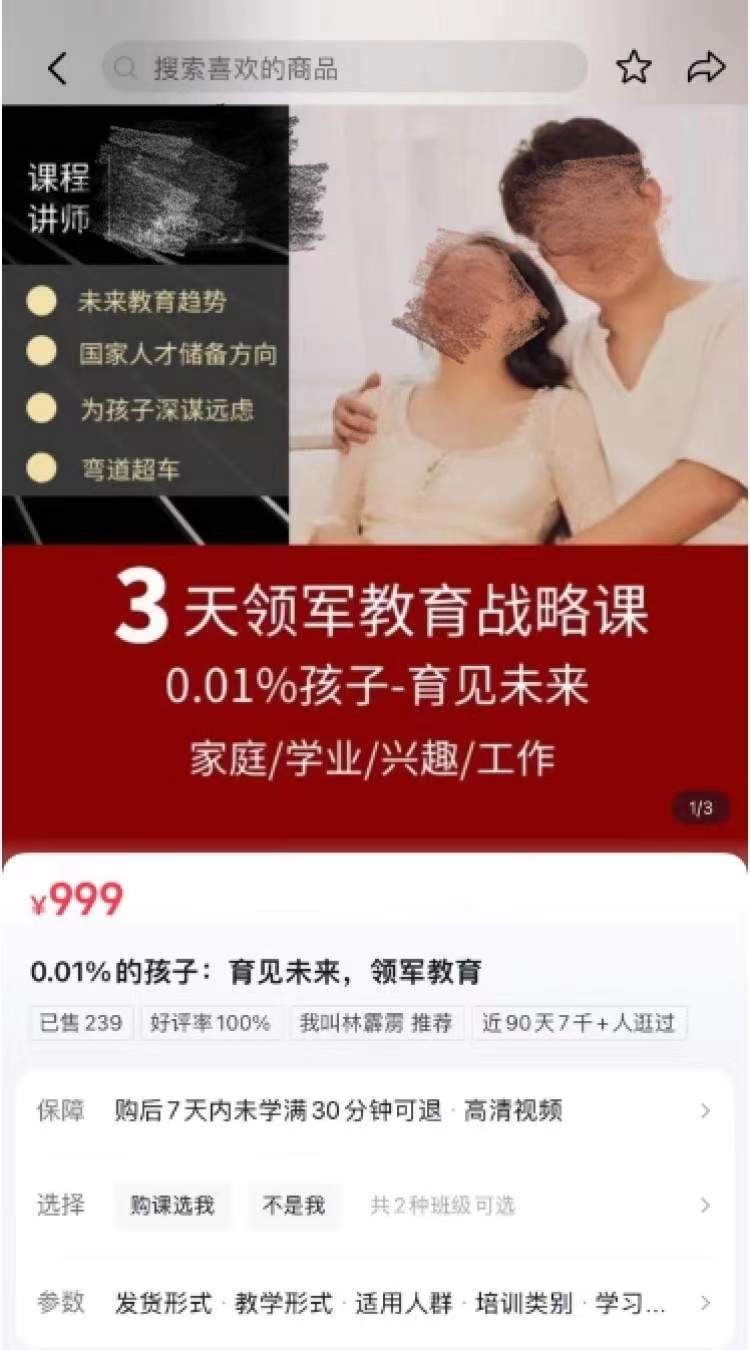Open the 参数 course parameters row
This screenshot has width=750, height=1350.
coord(375,1303)
